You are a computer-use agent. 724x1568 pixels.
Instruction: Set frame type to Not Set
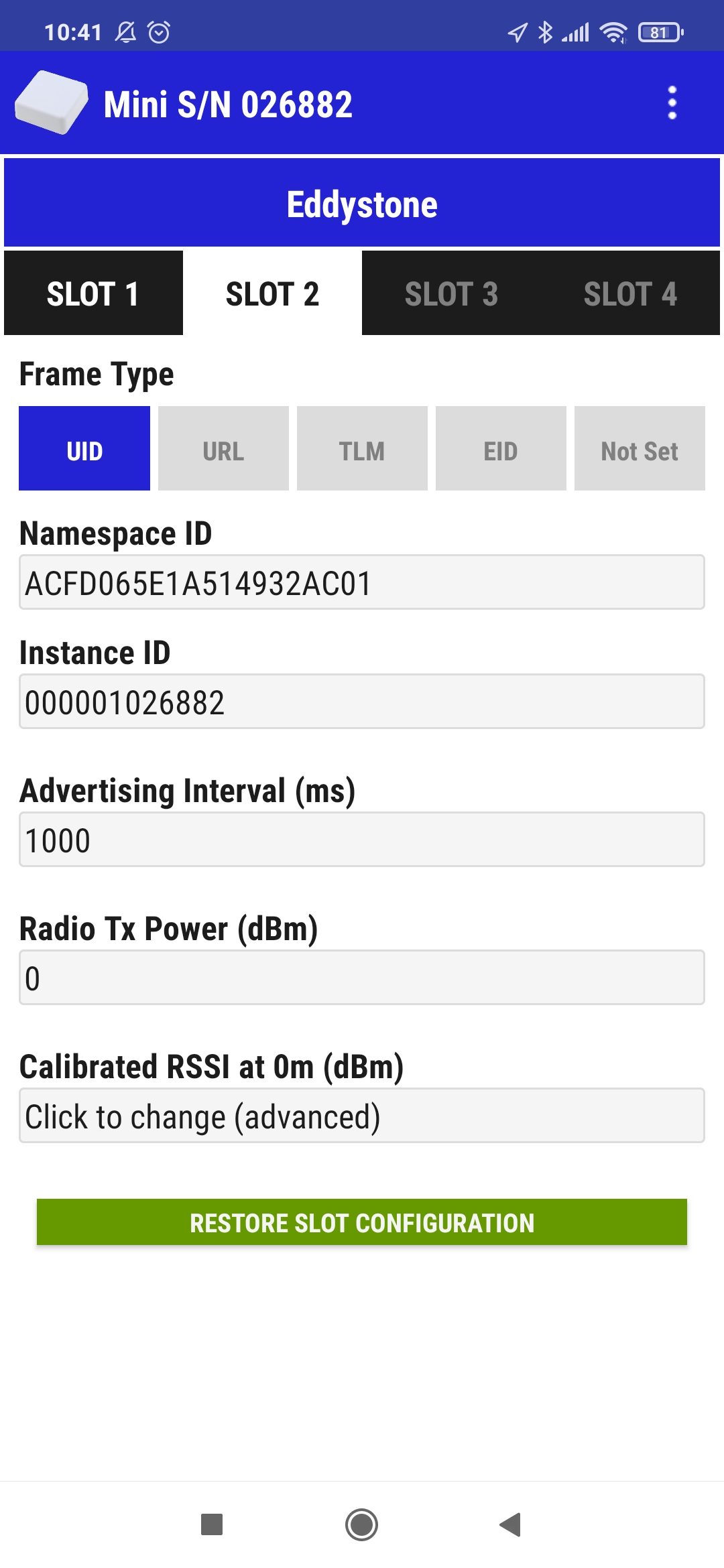[x=640, y=448]
